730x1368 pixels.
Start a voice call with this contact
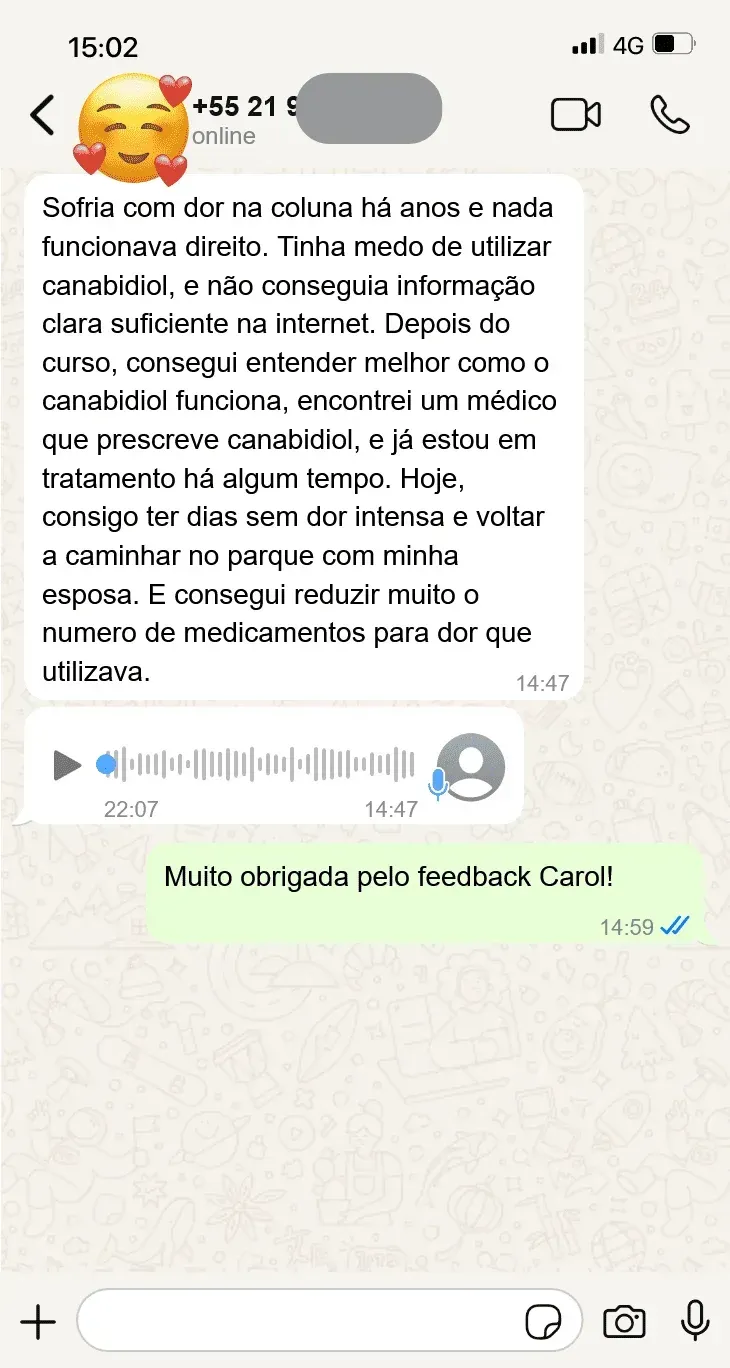(669, 115)
